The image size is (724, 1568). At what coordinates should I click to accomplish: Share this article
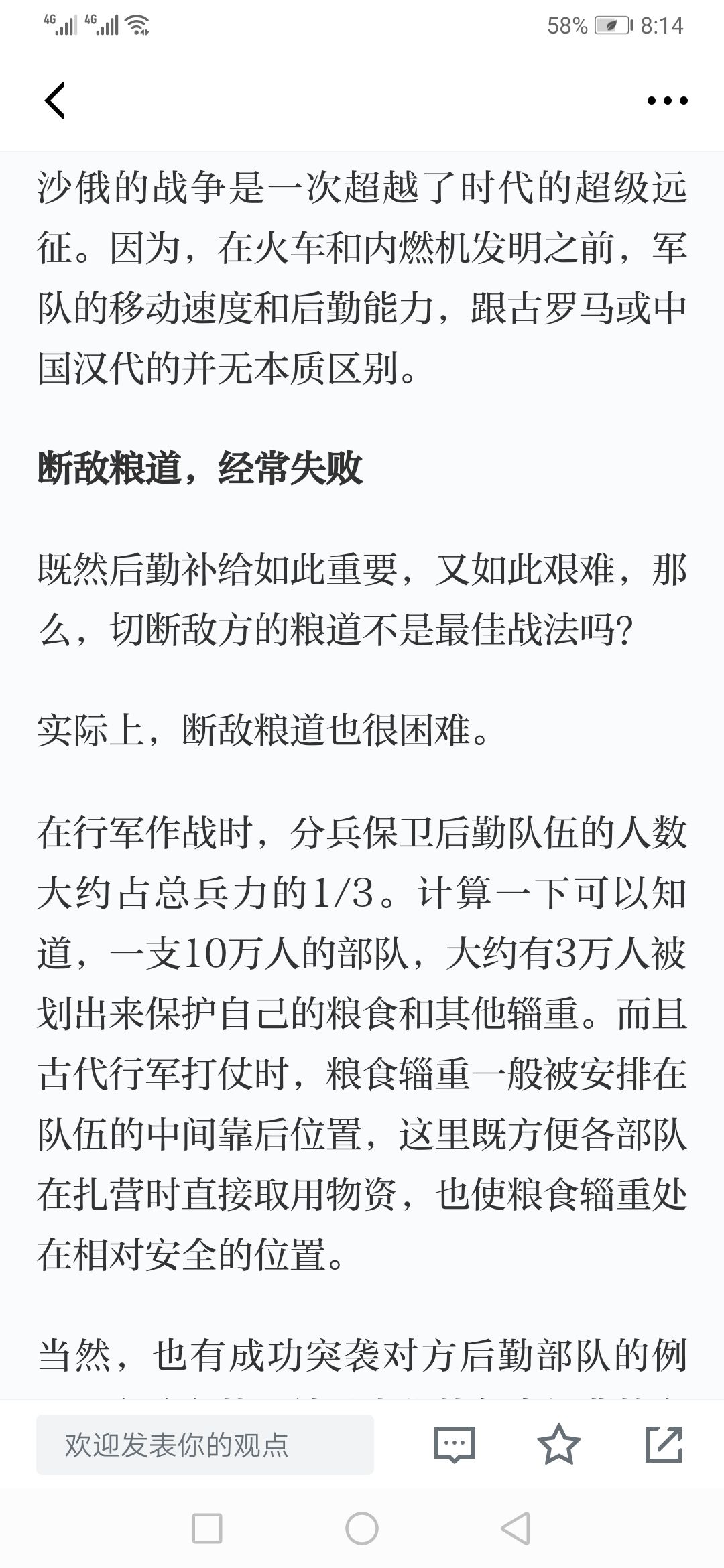(x=663, y=1445)
